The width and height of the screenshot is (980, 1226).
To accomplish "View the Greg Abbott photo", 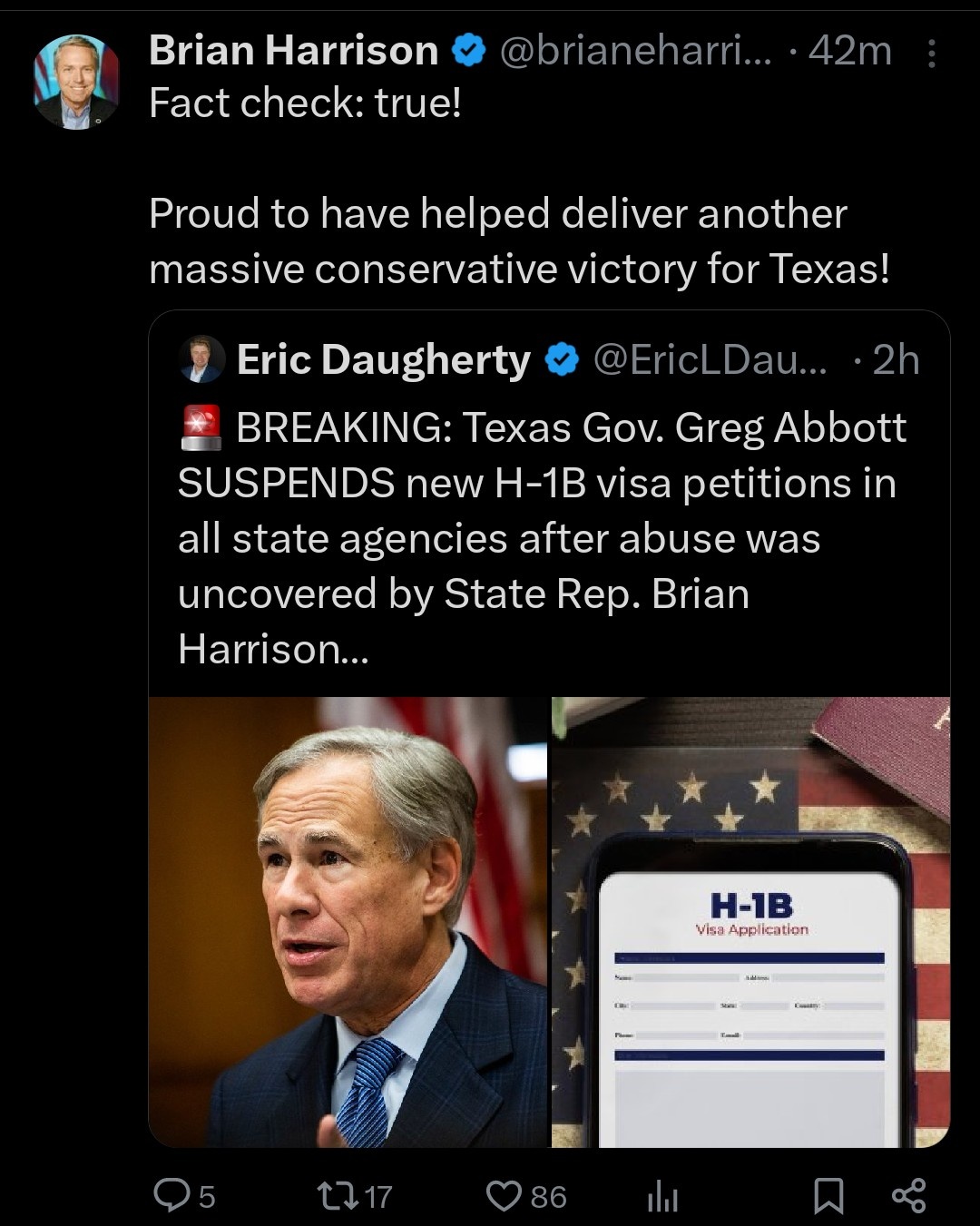I will (x=348, y=921).
